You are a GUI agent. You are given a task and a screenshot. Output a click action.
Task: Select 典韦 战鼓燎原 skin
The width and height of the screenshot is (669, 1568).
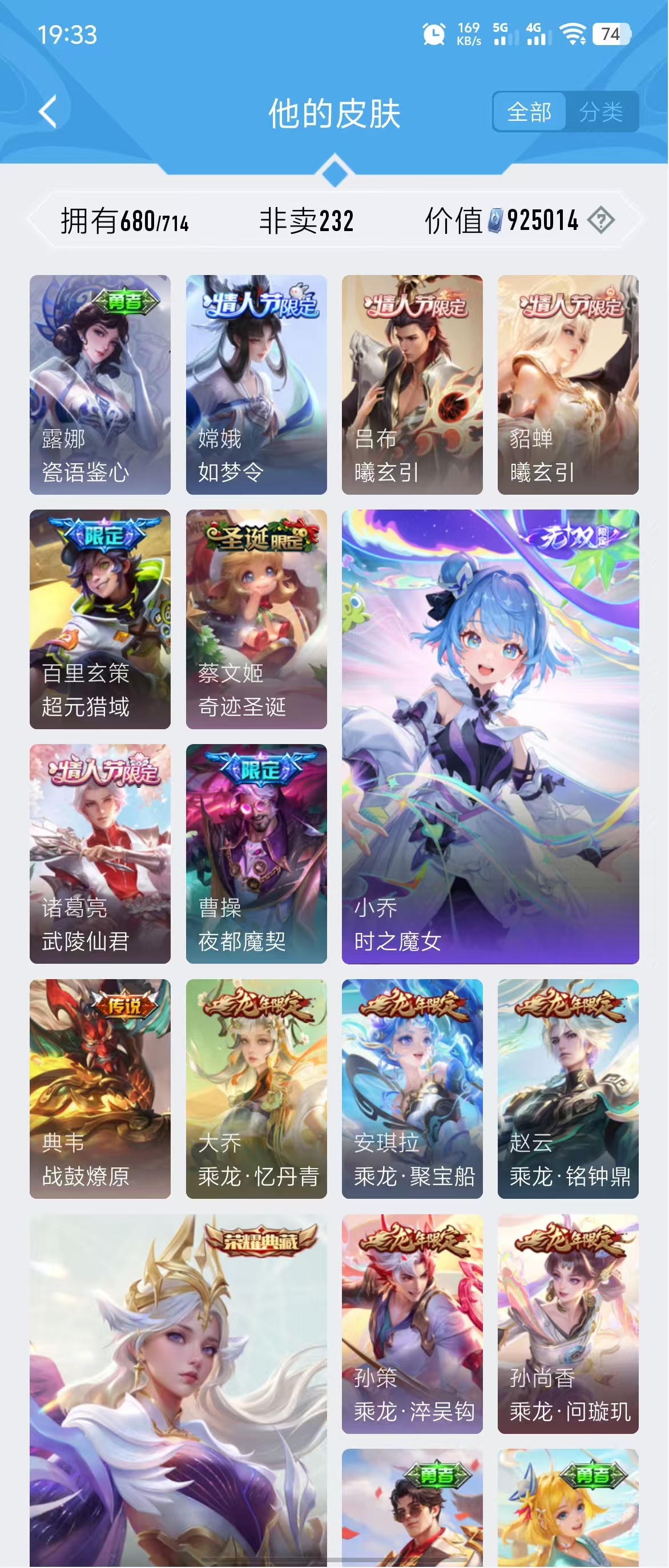[100, 1088]
